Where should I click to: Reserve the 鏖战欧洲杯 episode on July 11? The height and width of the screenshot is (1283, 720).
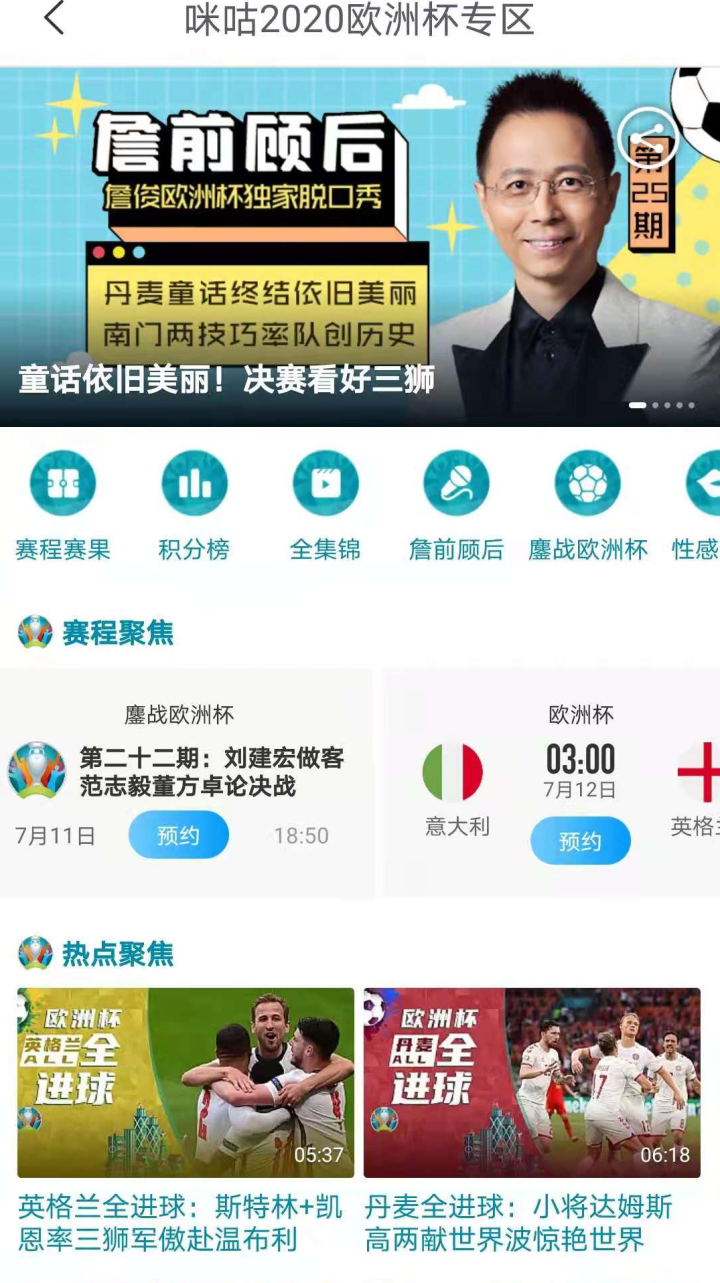point(178,835)
